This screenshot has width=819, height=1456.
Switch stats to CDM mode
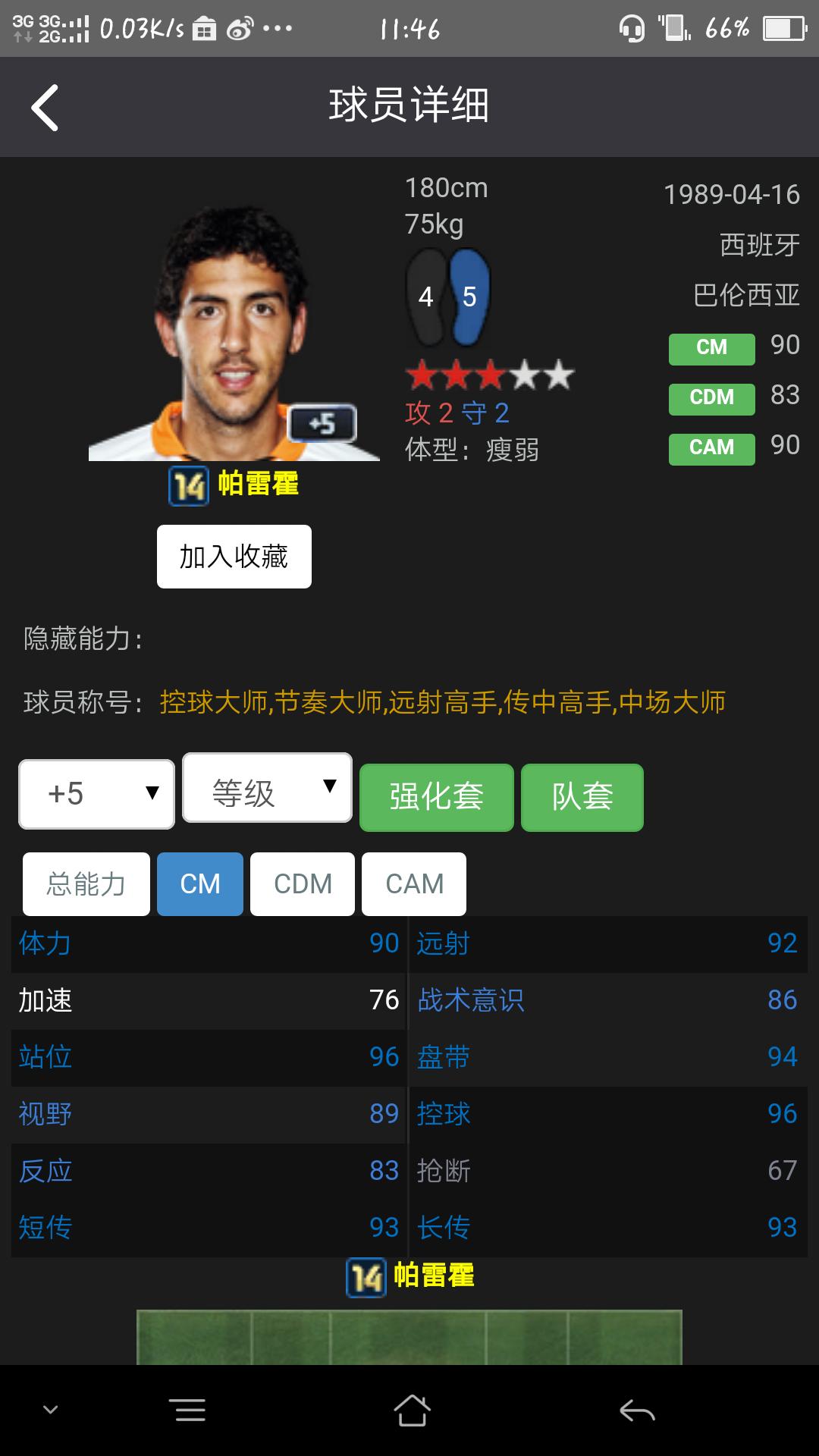pos(301,883)
